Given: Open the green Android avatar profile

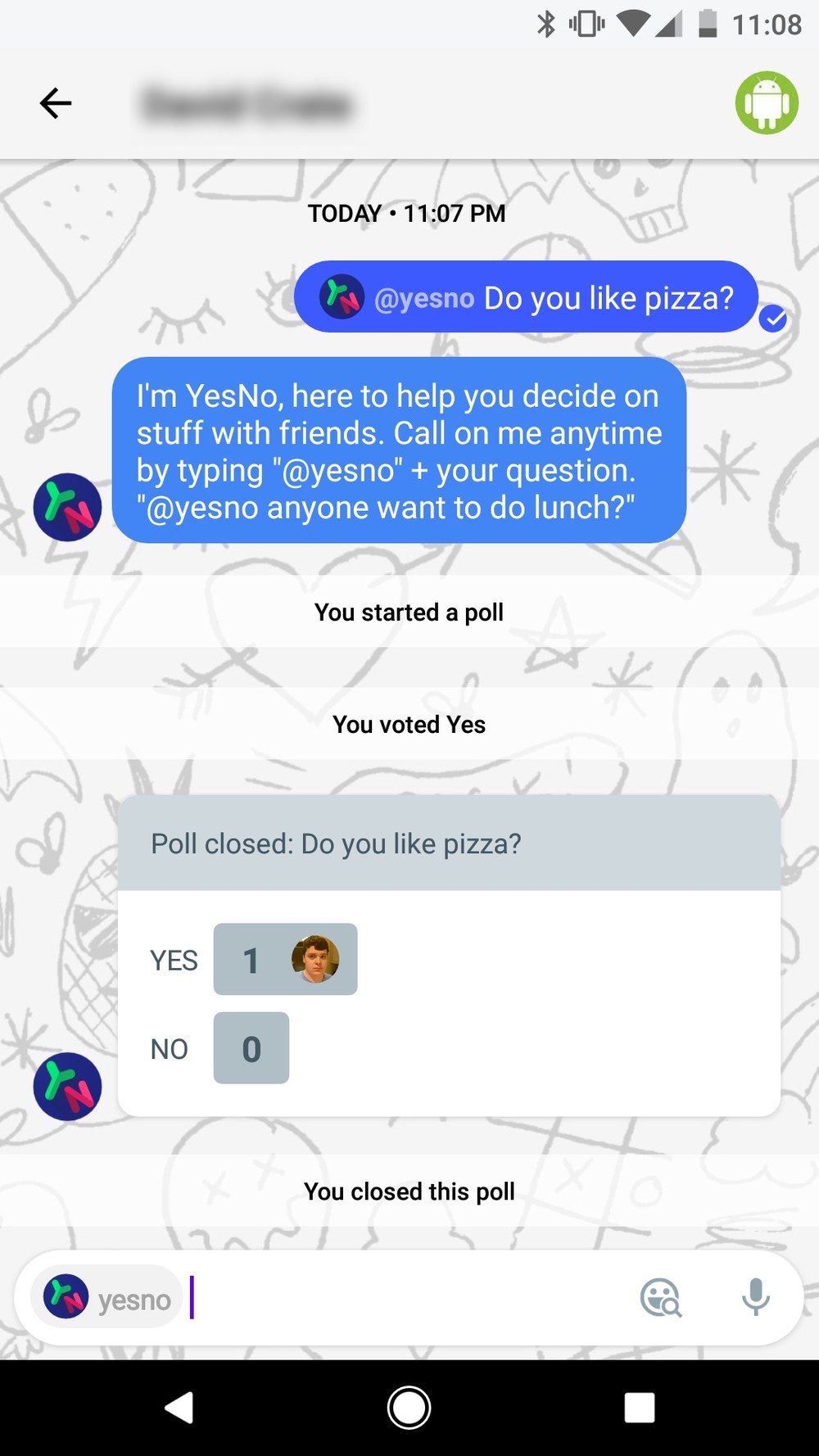Looking at the screenshot, I should 767,103.
